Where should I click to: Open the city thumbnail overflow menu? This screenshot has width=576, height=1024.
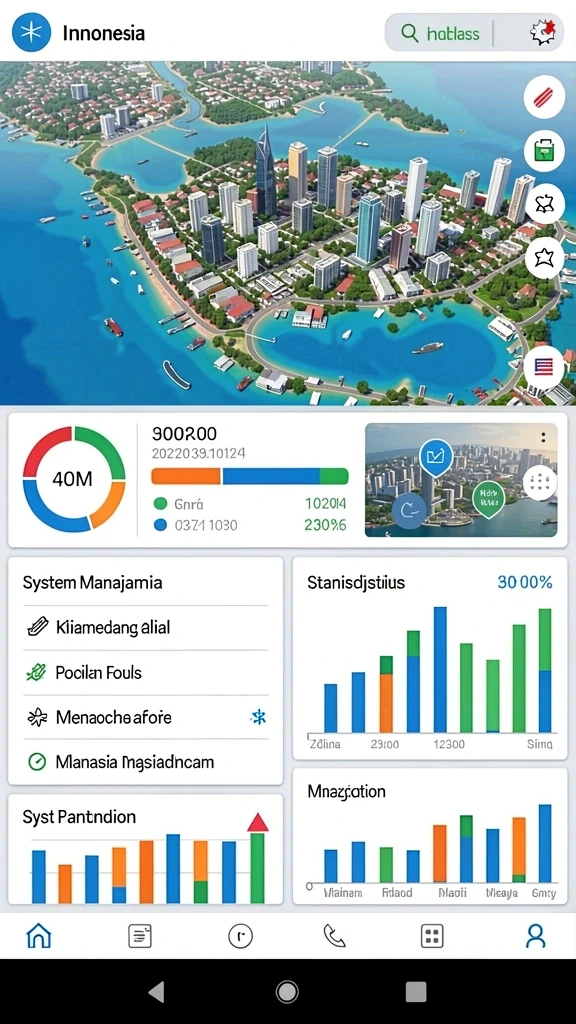click(x=543, y=438)
